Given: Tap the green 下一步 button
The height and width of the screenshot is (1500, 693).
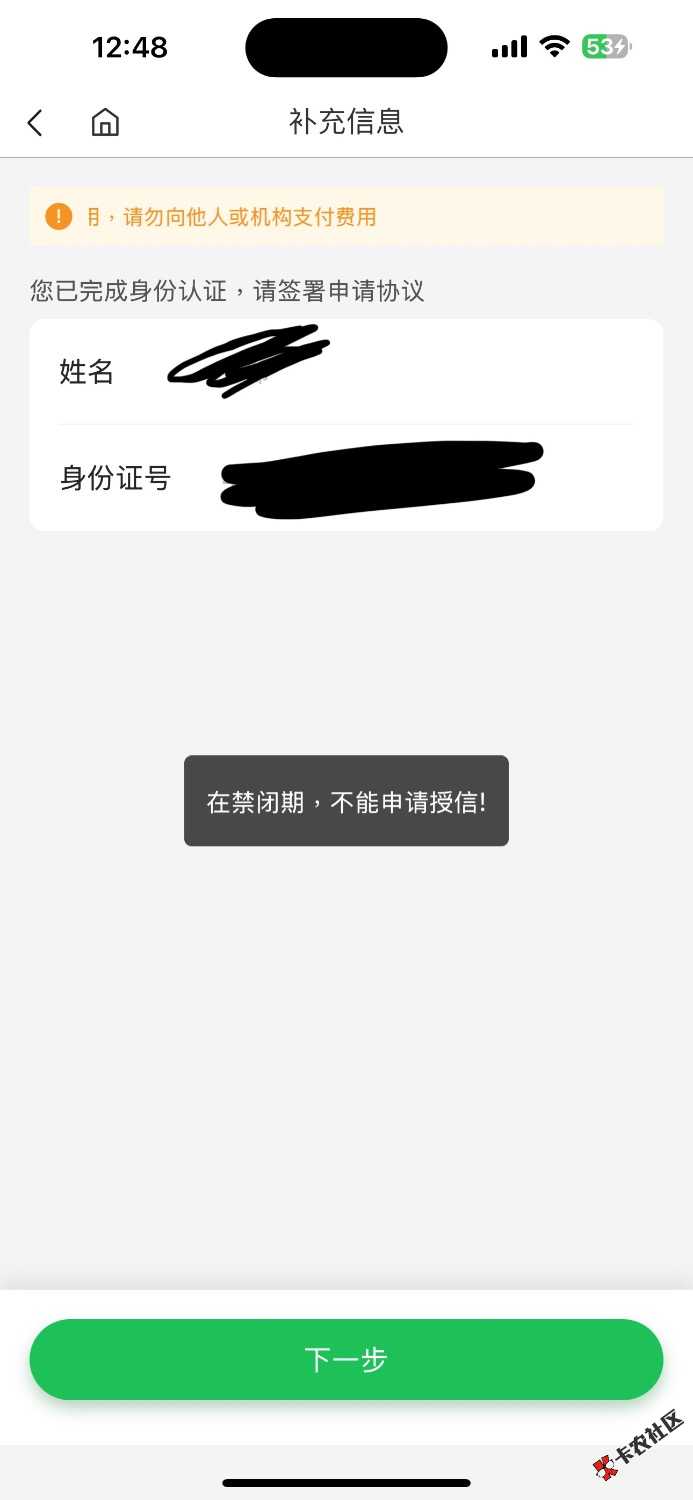Looking at the screenshot, I should [346, 1359].
